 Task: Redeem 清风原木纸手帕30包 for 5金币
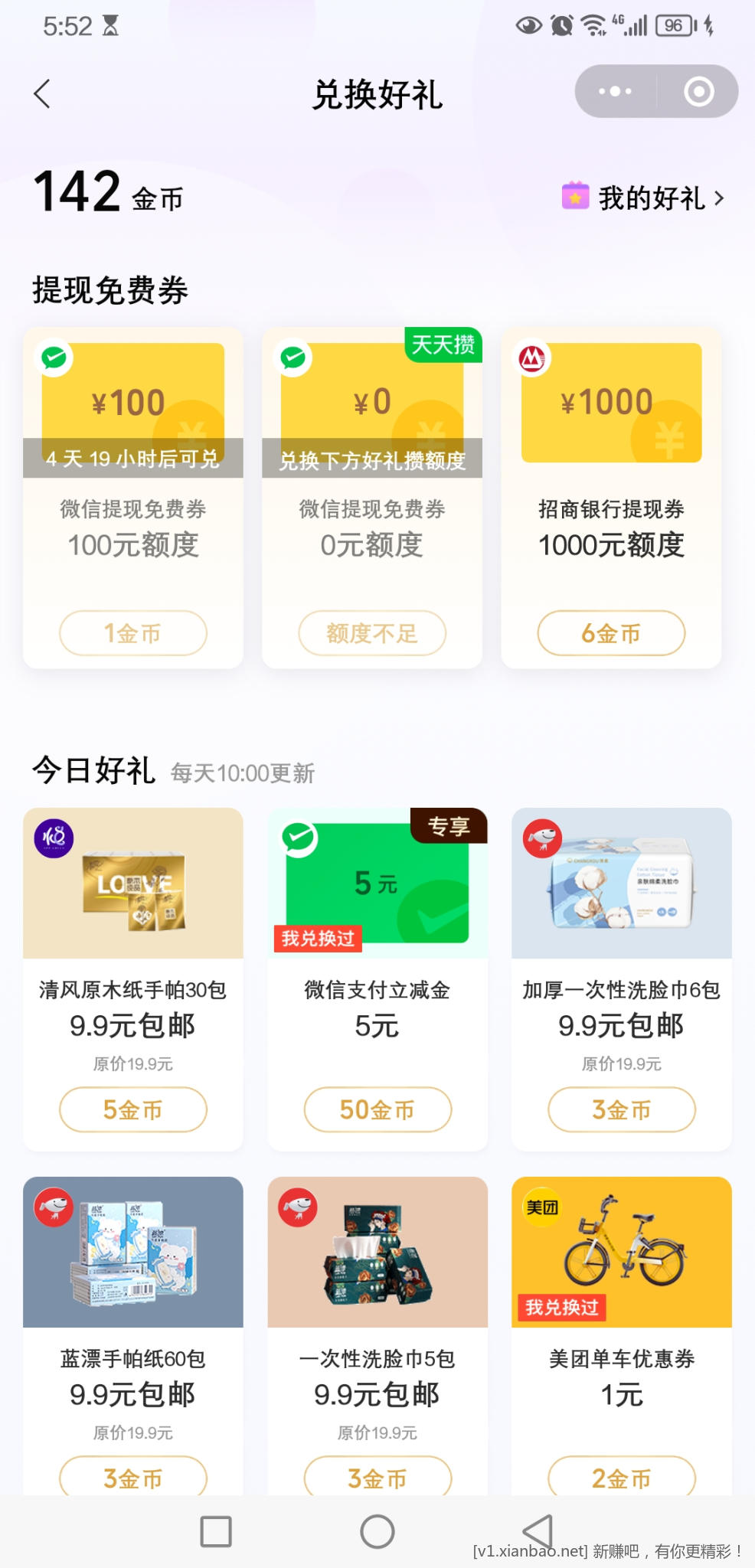133,1109
